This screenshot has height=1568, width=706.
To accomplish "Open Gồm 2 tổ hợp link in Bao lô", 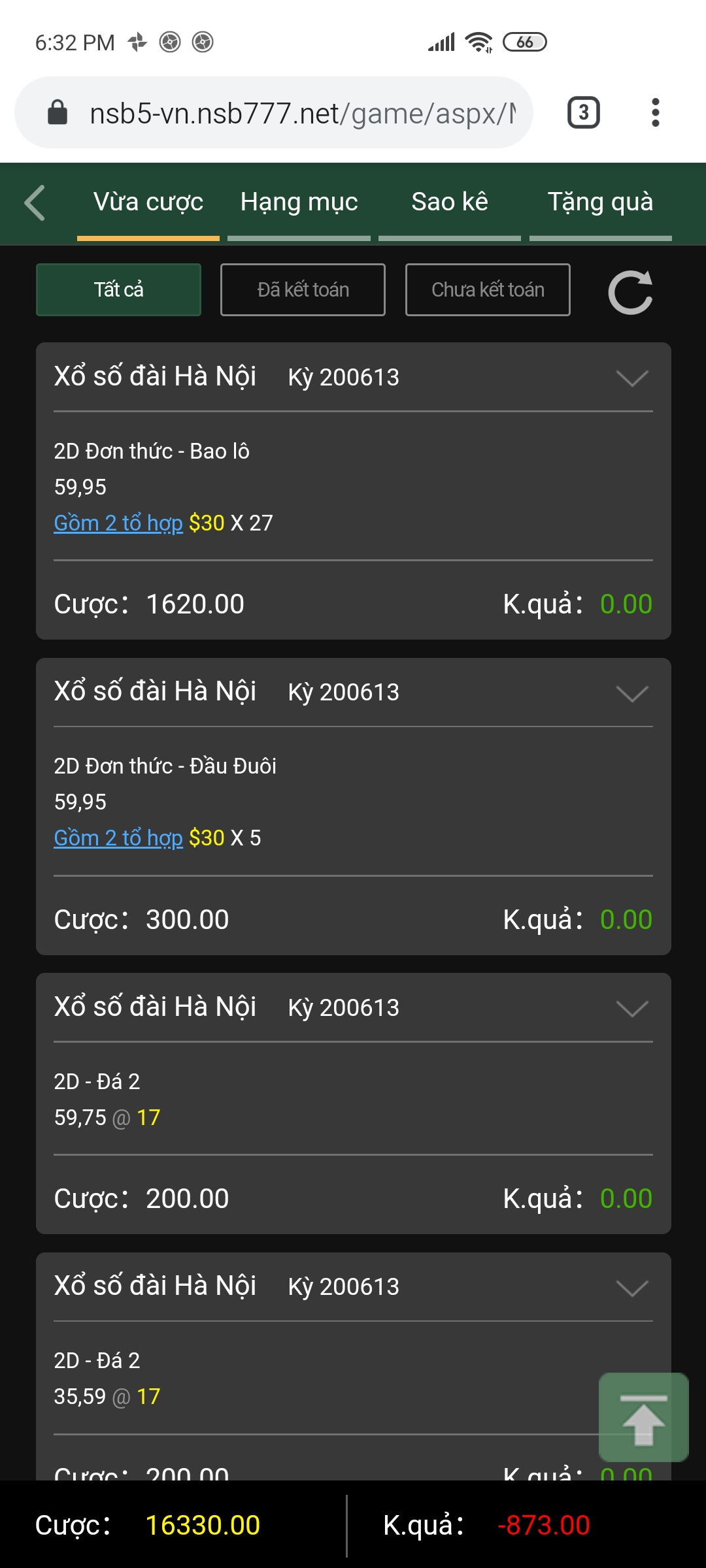I will coord(118,523).
